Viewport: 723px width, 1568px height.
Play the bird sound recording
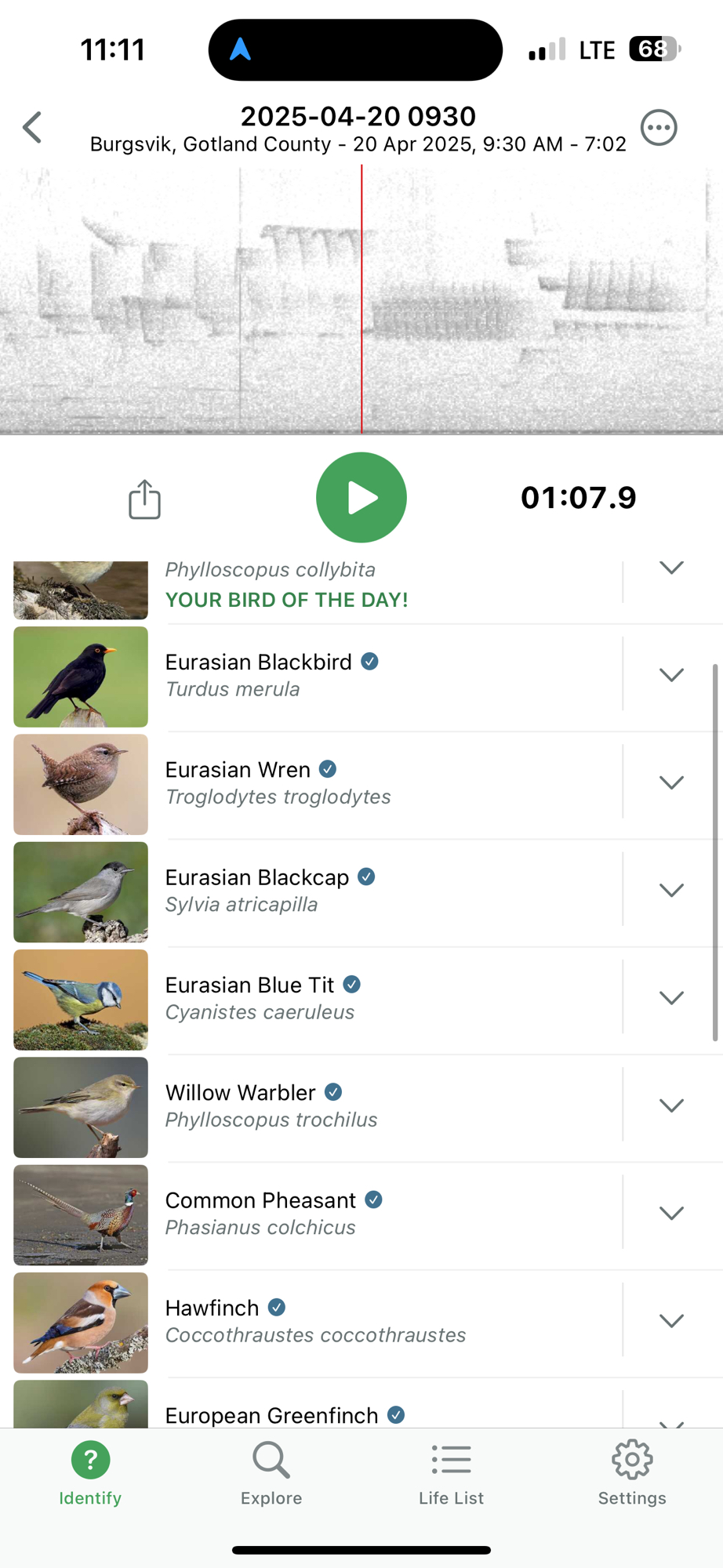[361, 498]
